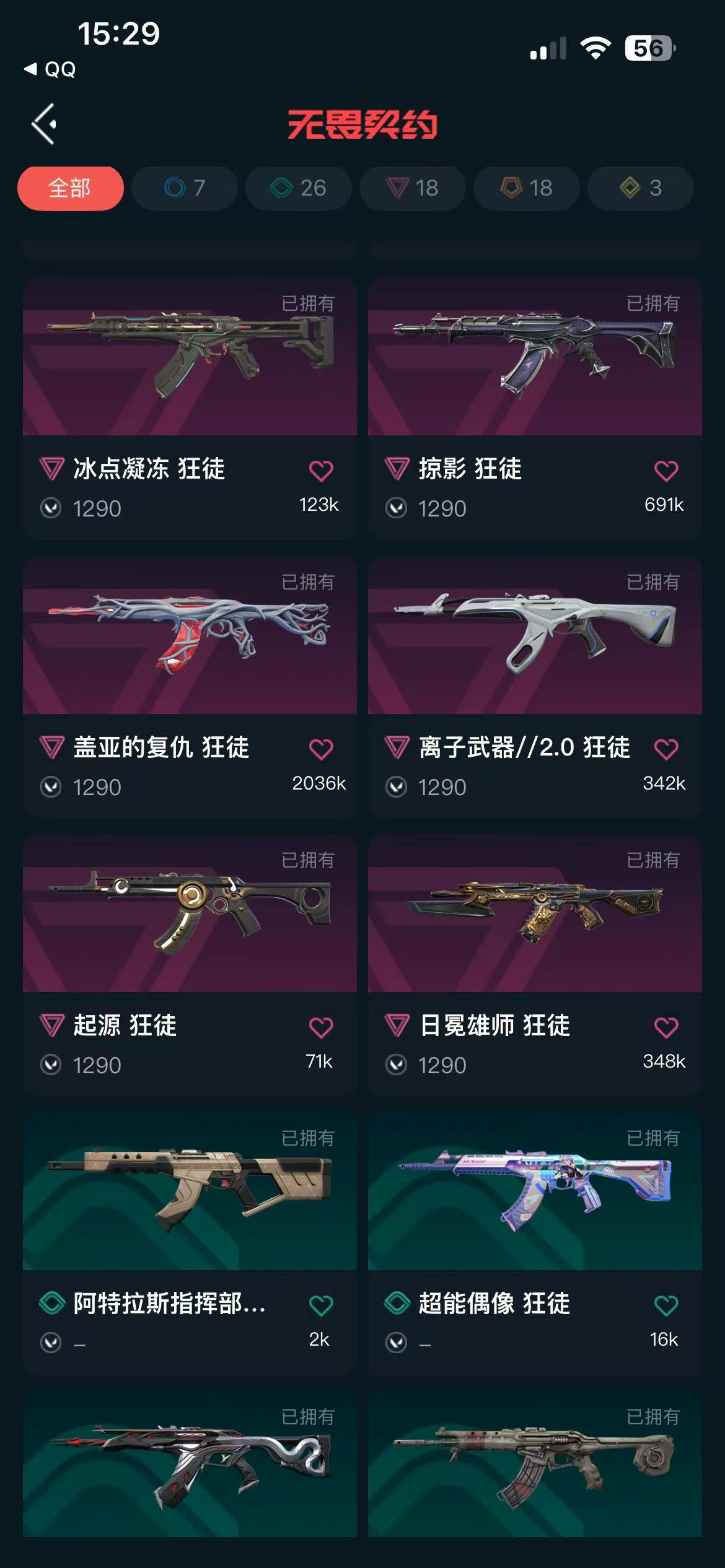This screenshot has width=725, height=1568.
Task: Switch to the blue-circle tier with 7 skins
Action: tap(184, 188)
